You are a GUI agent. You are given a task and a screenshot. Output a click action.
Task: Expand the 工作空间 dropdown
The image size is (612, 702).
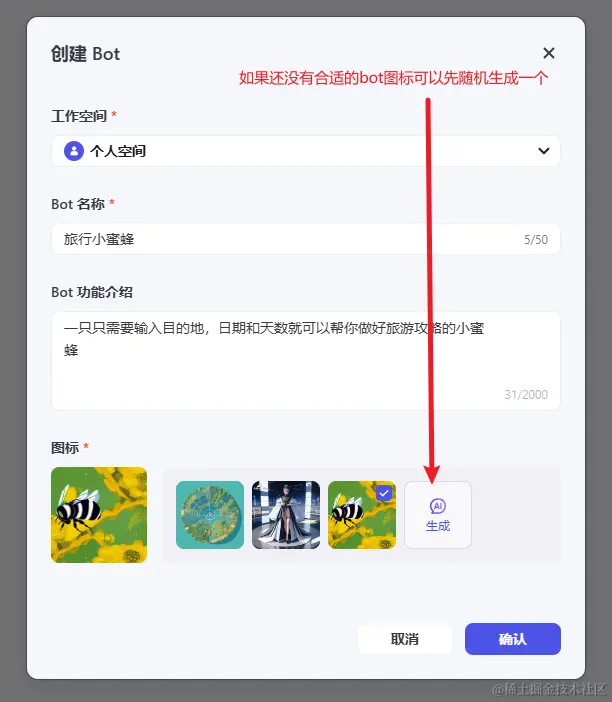pos(305,151)
